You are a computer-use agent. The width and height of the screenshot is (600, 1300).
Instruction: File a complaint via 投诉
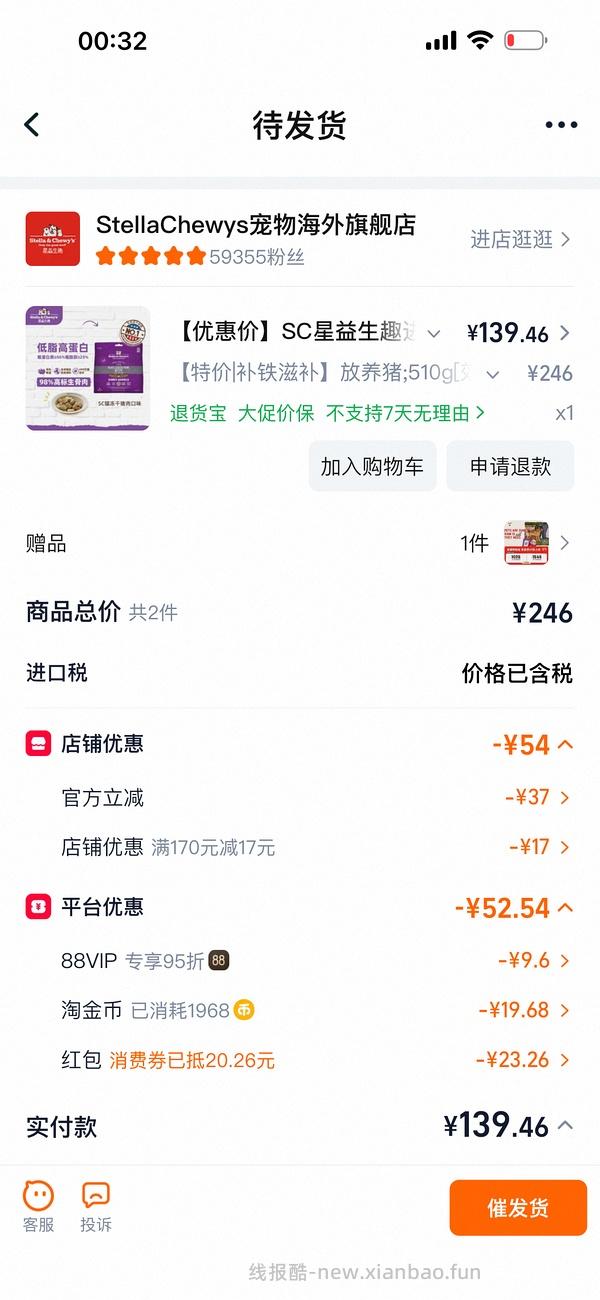pyautogui.click(x=96, y=1206)
